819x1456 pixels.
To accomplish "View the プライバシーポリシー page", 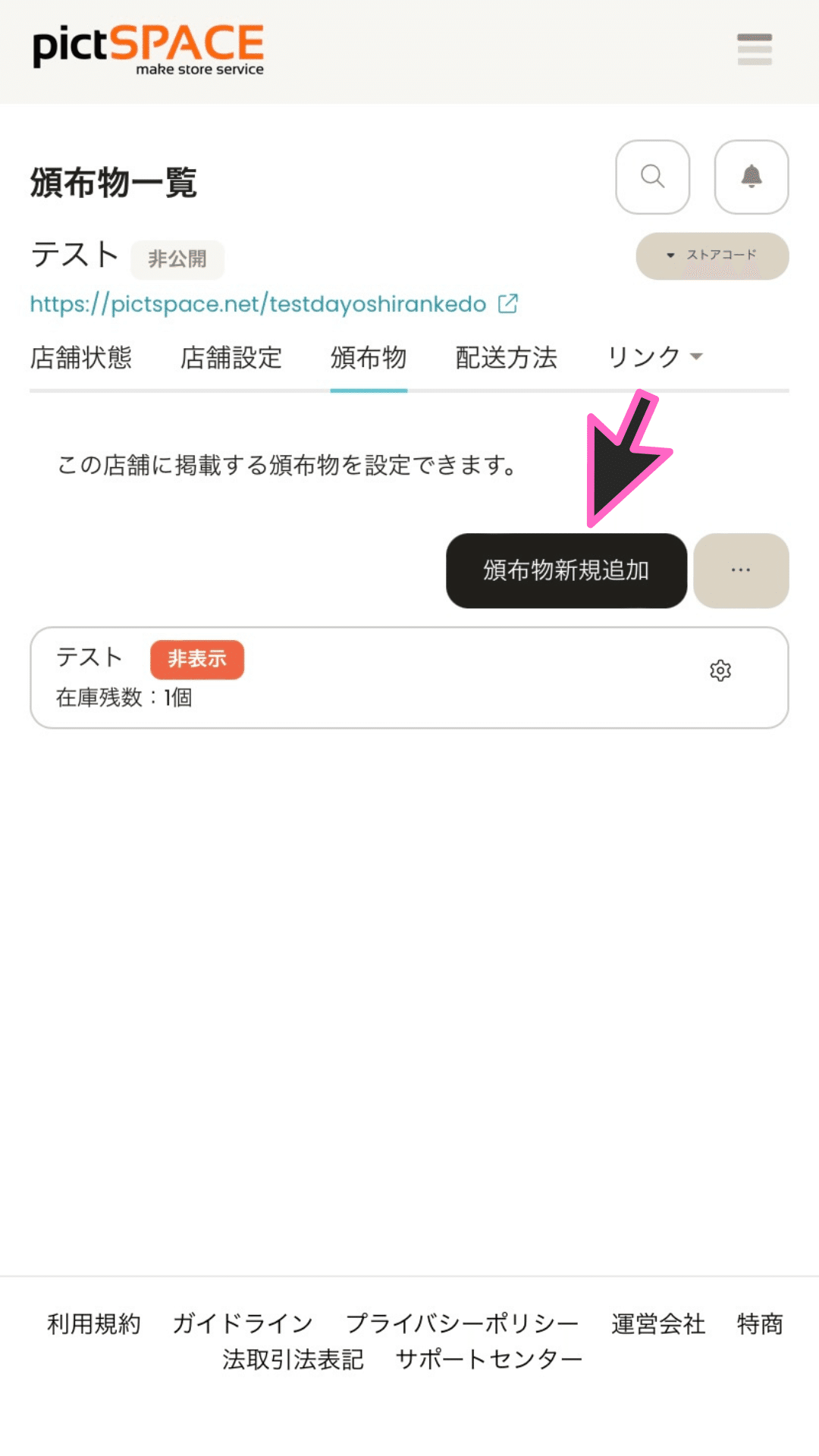I will [x=462, y=1324].
